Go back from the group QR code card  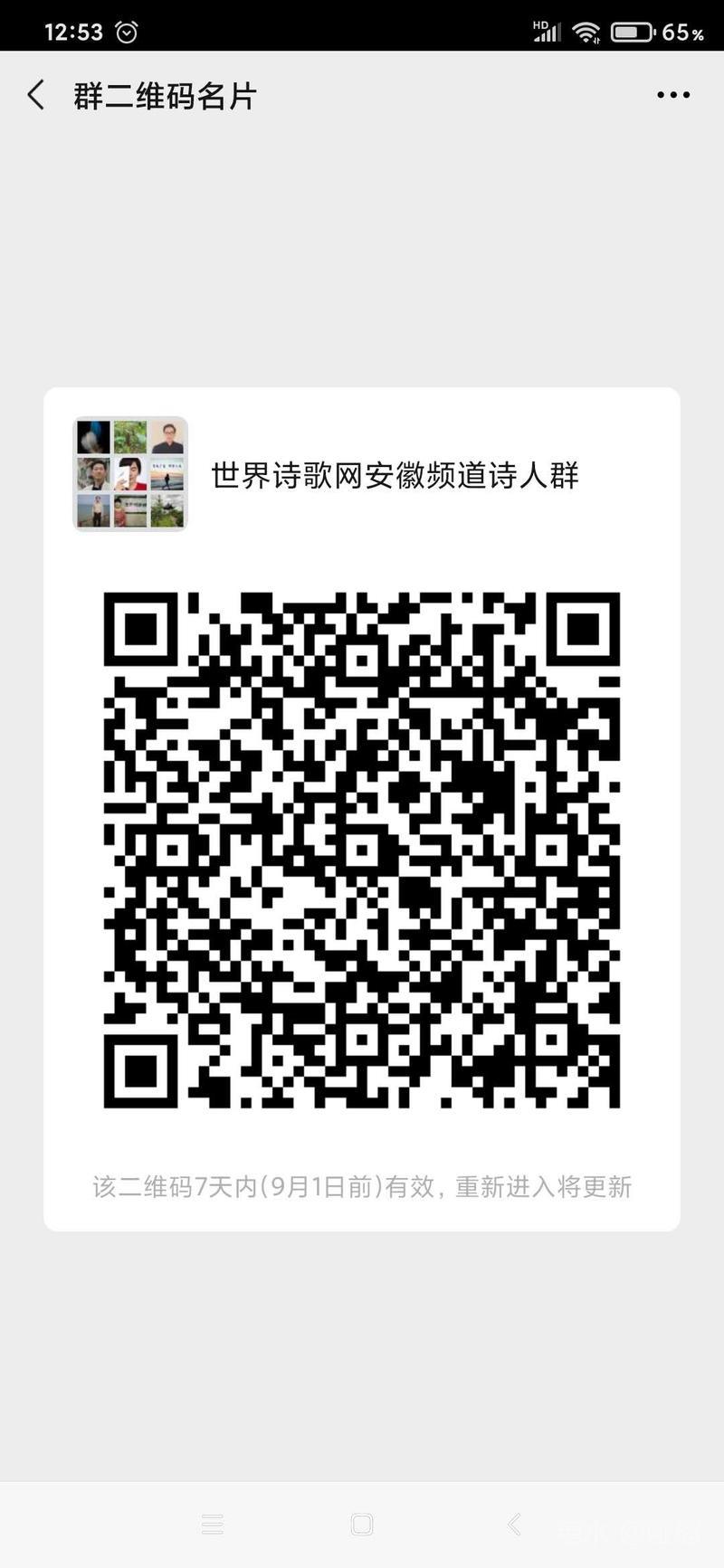coord(36,95)
